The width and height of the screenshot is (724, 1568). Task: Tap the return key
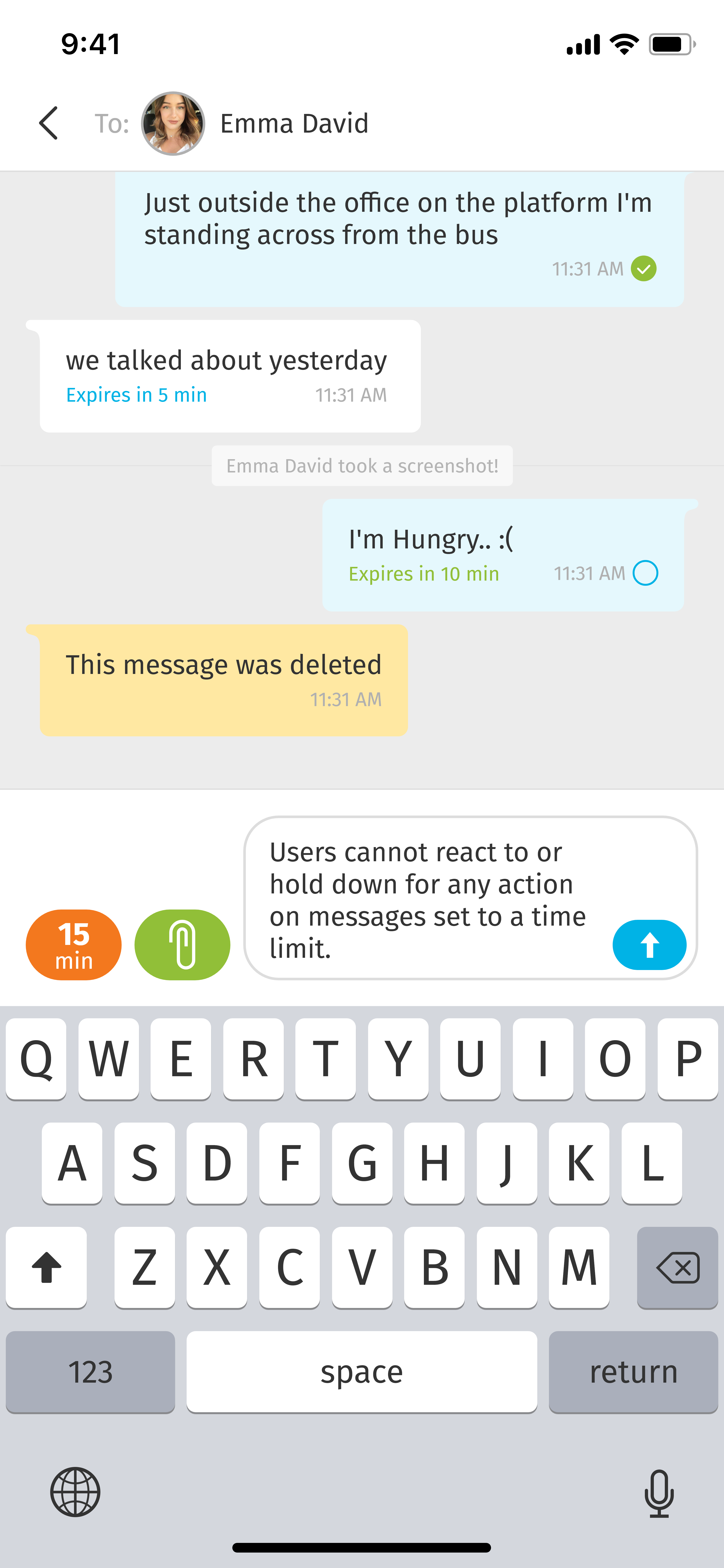coord(633,1372)
